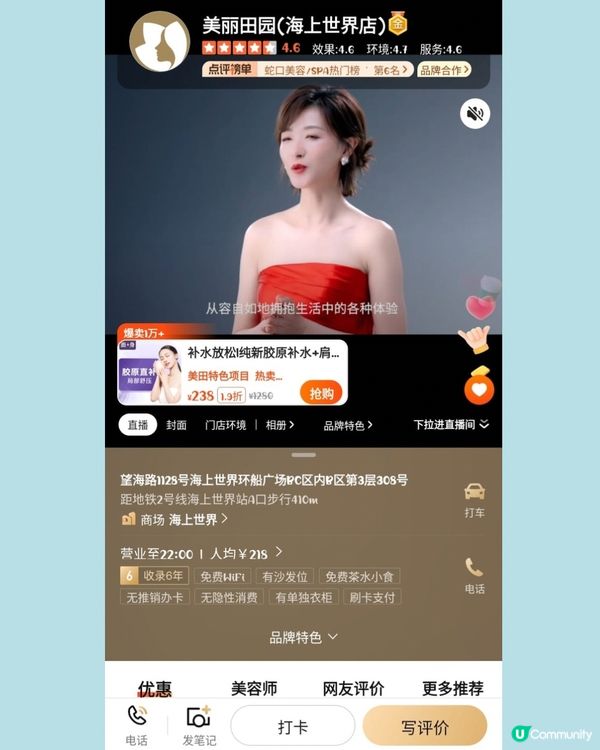Call the store via the 电话 icon beside business hours
The height and width of the screenshot is (750, 600).
tap(474, 576)
